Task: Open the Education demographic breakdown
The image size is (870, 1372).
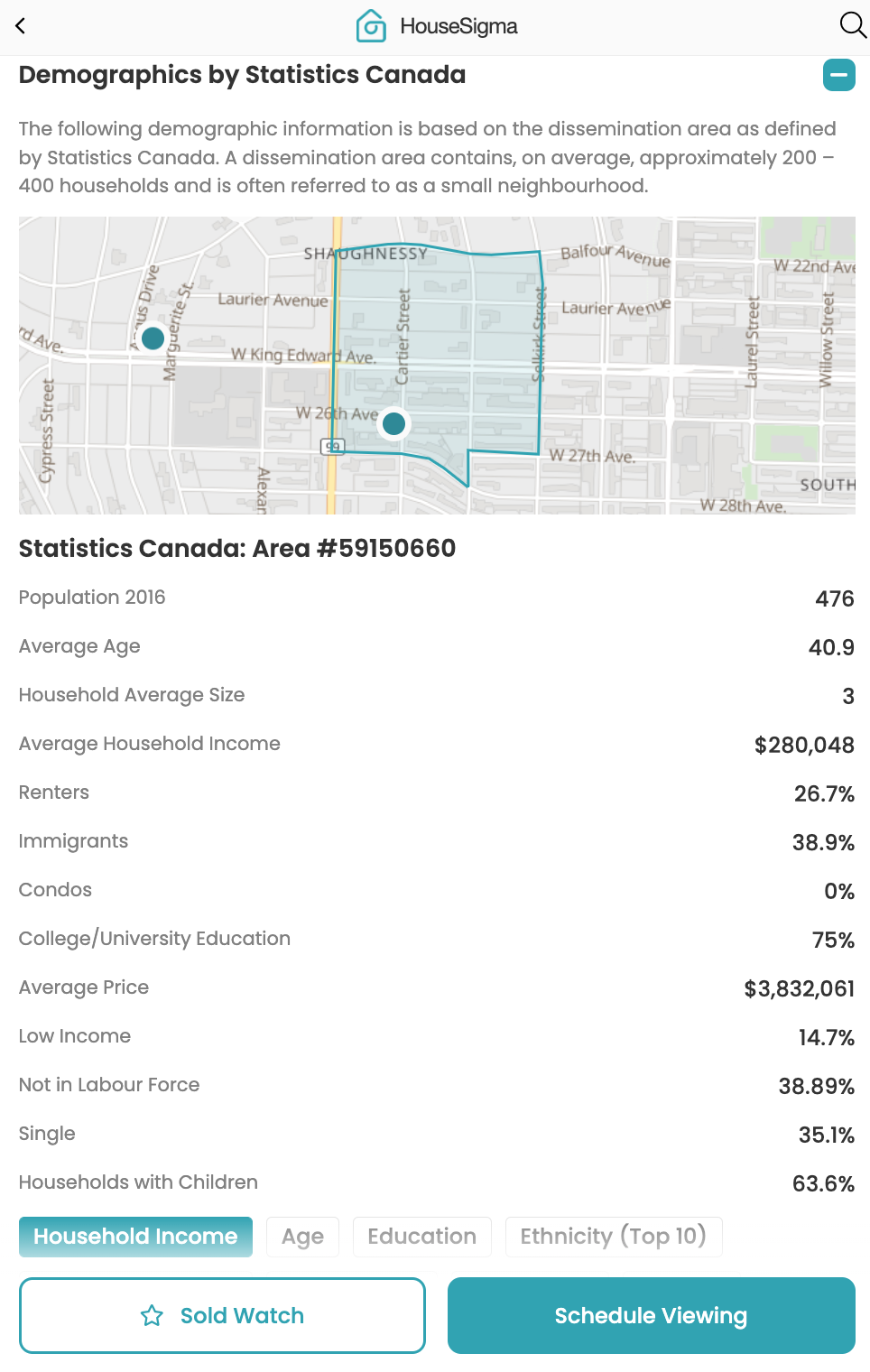Action: point(421,1237)
